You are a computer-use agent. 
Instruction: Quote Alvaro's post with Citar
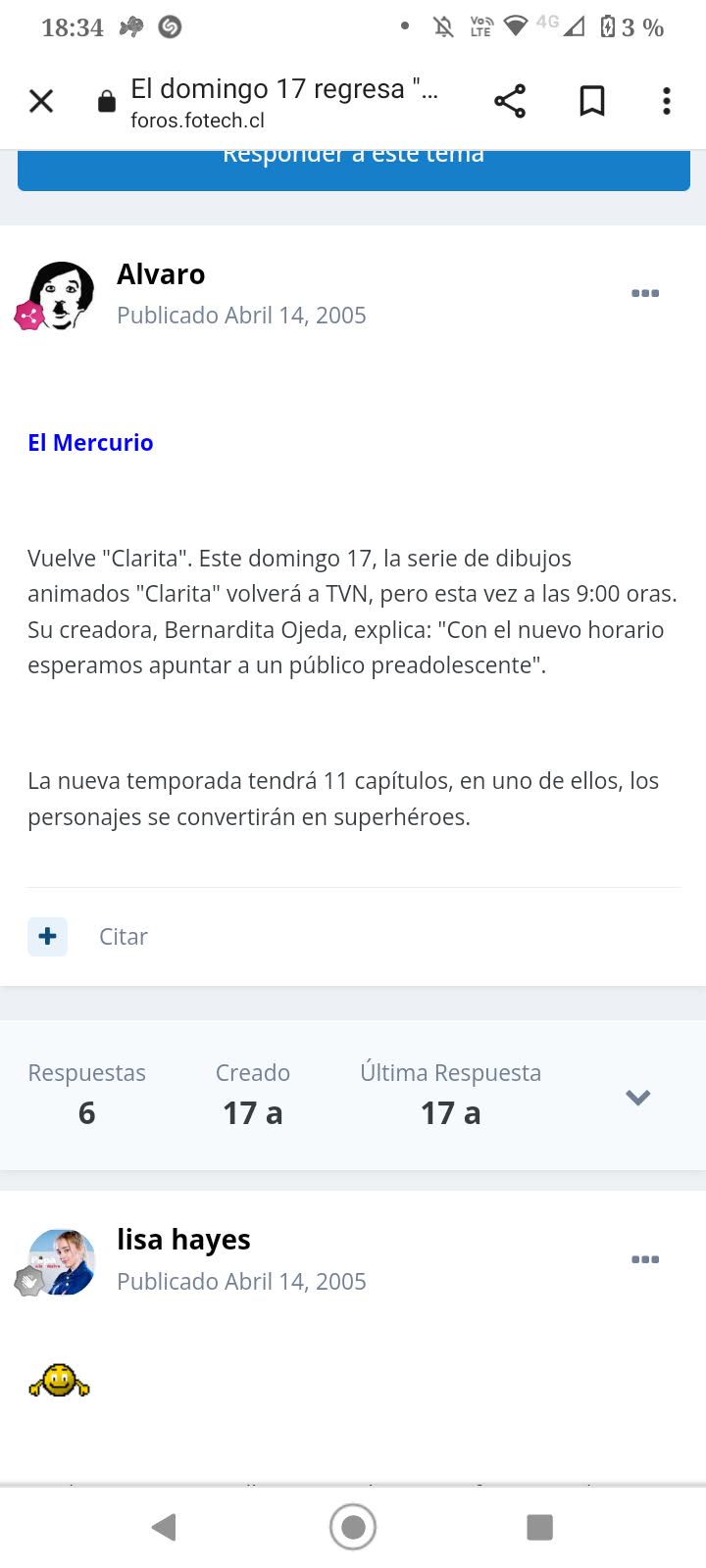(124, 937)
